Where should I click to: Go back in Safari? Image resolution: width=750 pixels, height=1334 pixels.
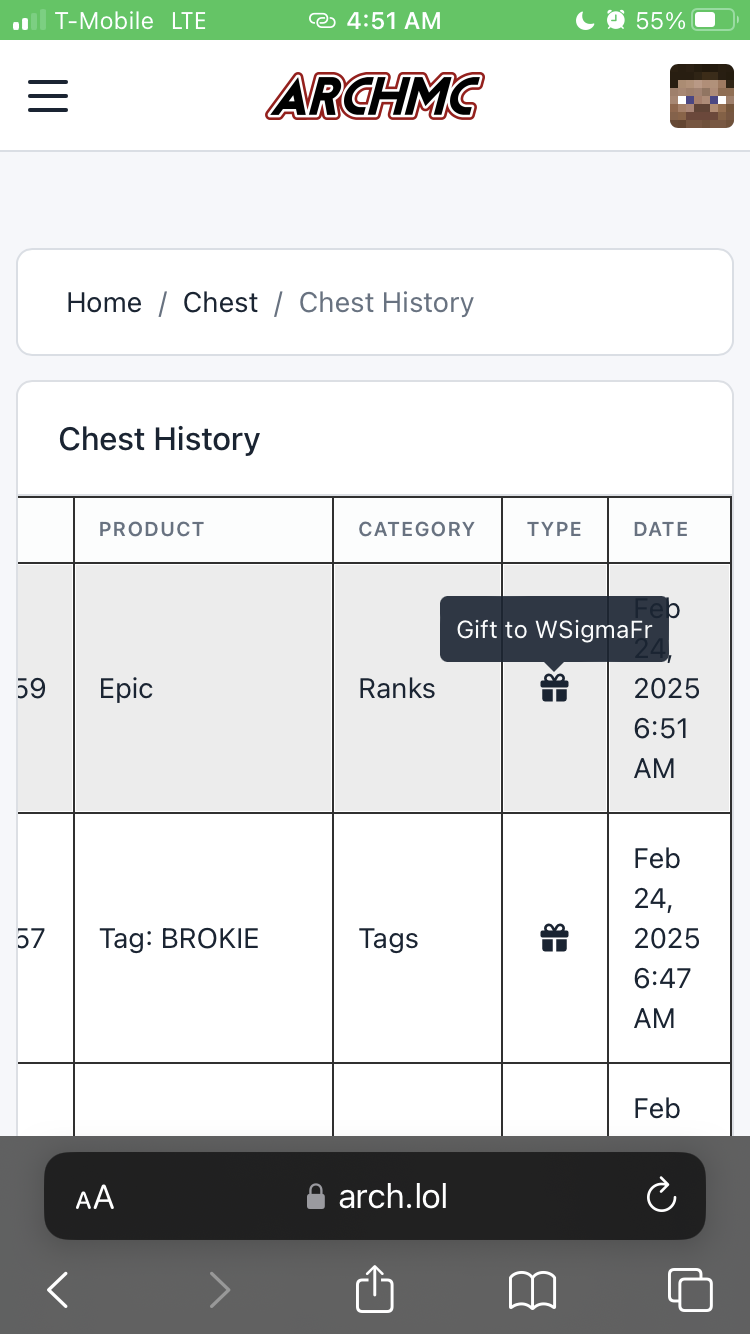coord(58,1290)
